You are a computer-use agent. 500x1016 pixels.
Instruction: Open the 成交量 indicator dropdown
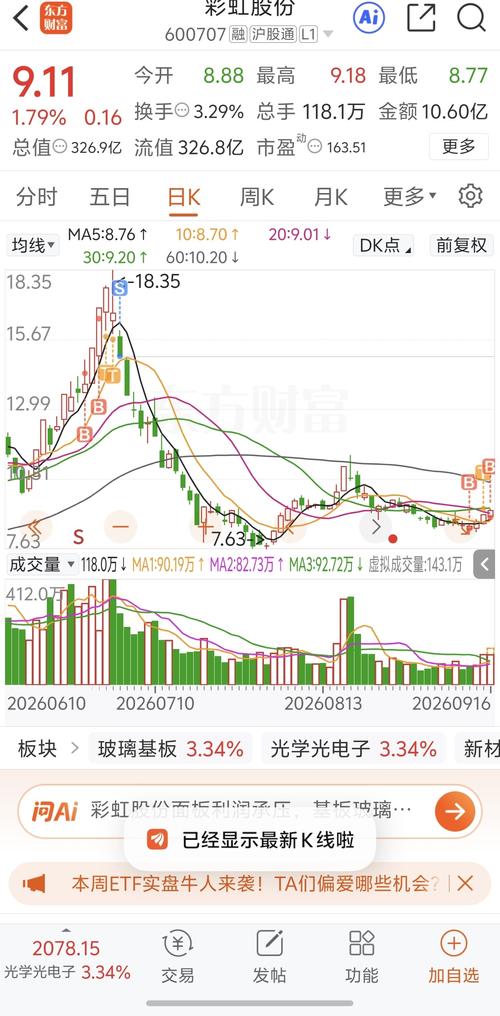tap(41, 564)
